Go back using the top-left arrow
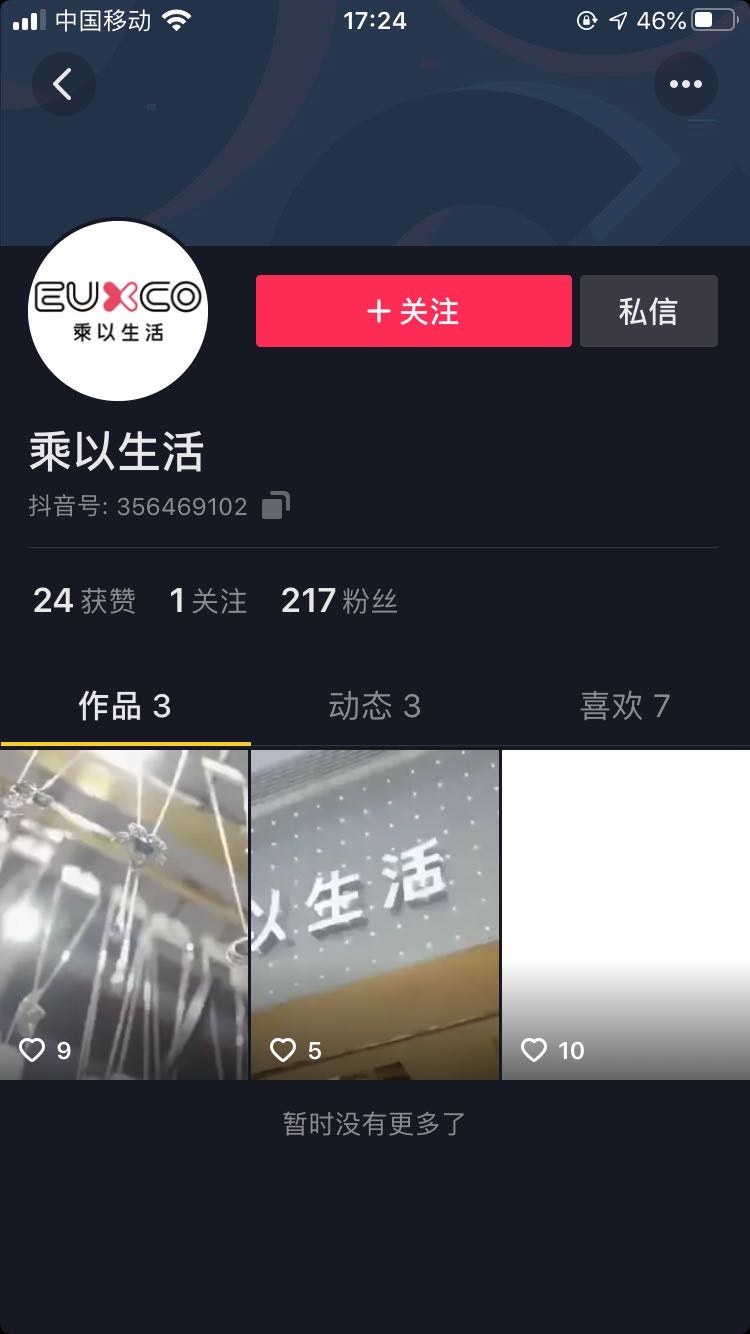Screen dimensions: 750x1334 click(63, 84)
